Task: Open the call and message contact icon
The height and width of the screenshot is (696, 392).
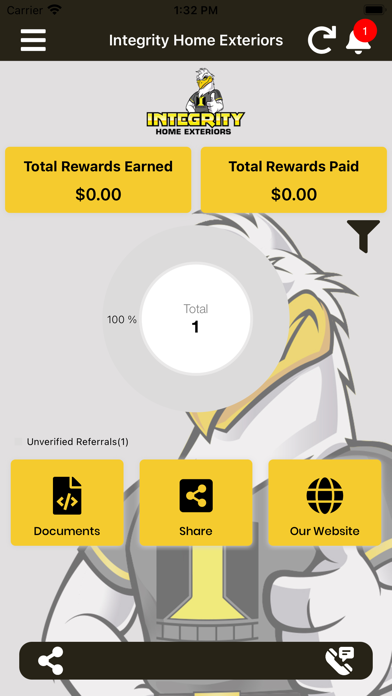Action: point(340,660)
